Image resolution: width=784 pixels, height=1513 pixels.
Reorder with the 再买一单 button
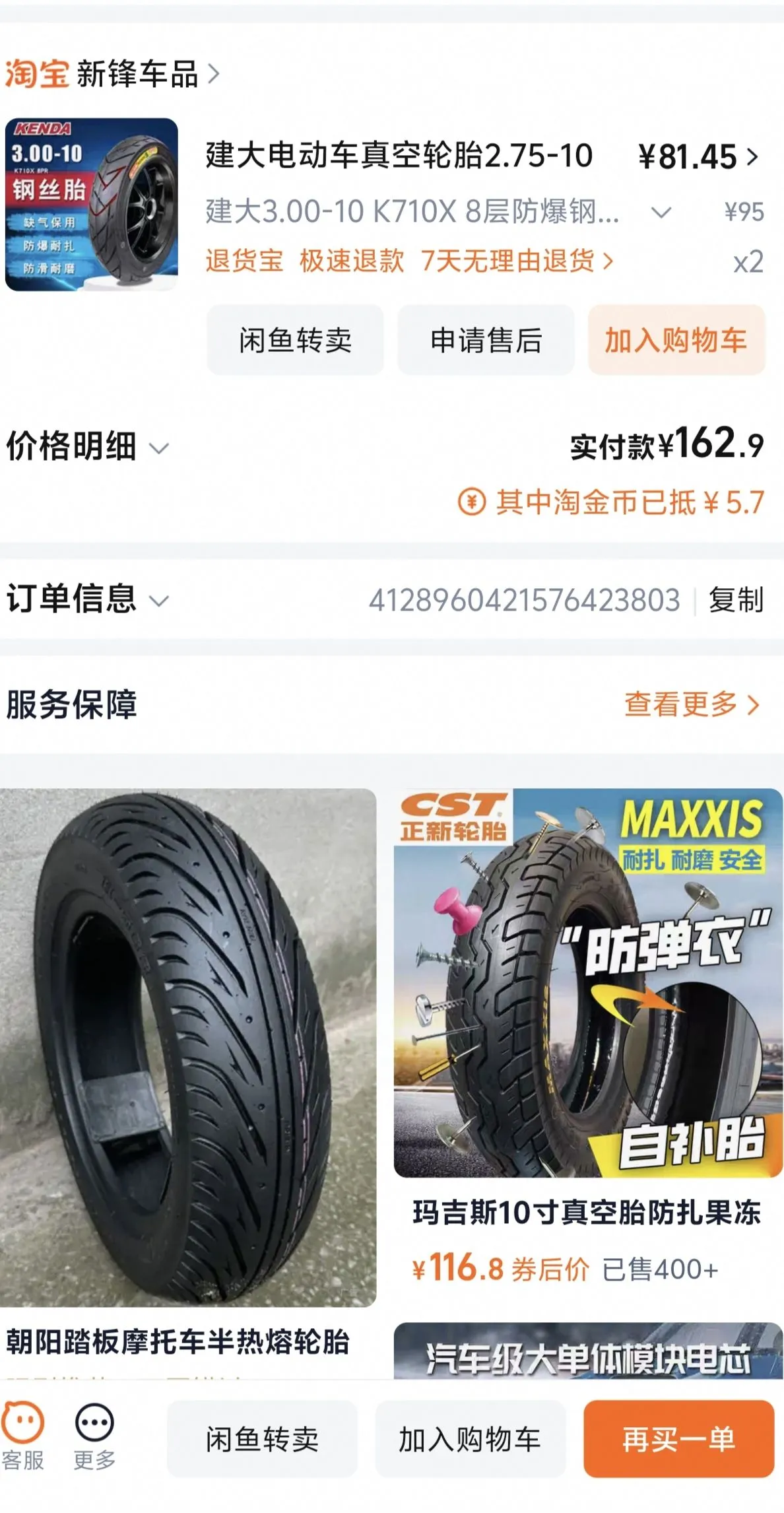[678, 1439]
